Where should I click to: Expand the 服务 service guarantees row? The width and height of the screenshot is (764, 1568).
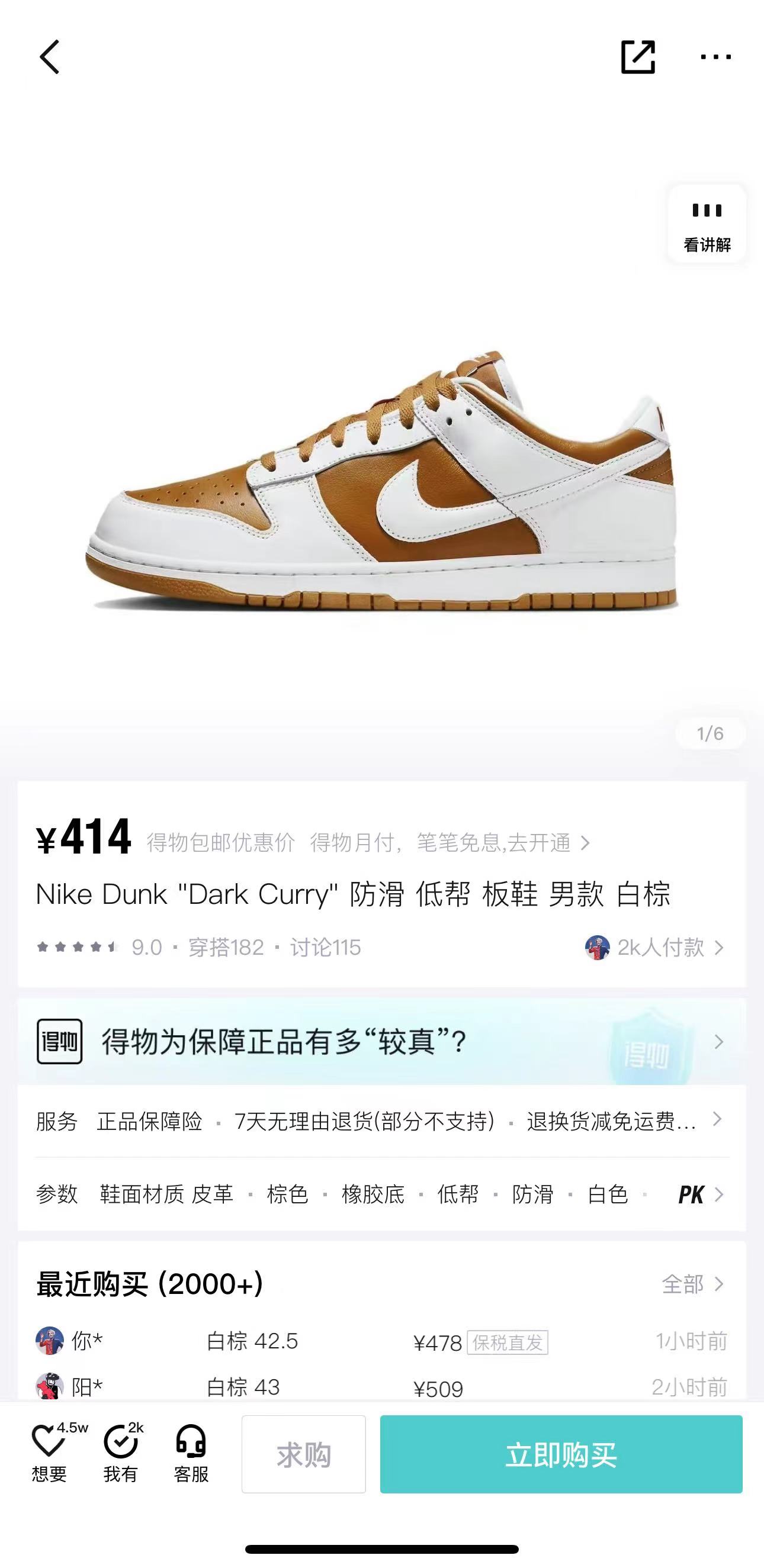tap(382, 1121)
